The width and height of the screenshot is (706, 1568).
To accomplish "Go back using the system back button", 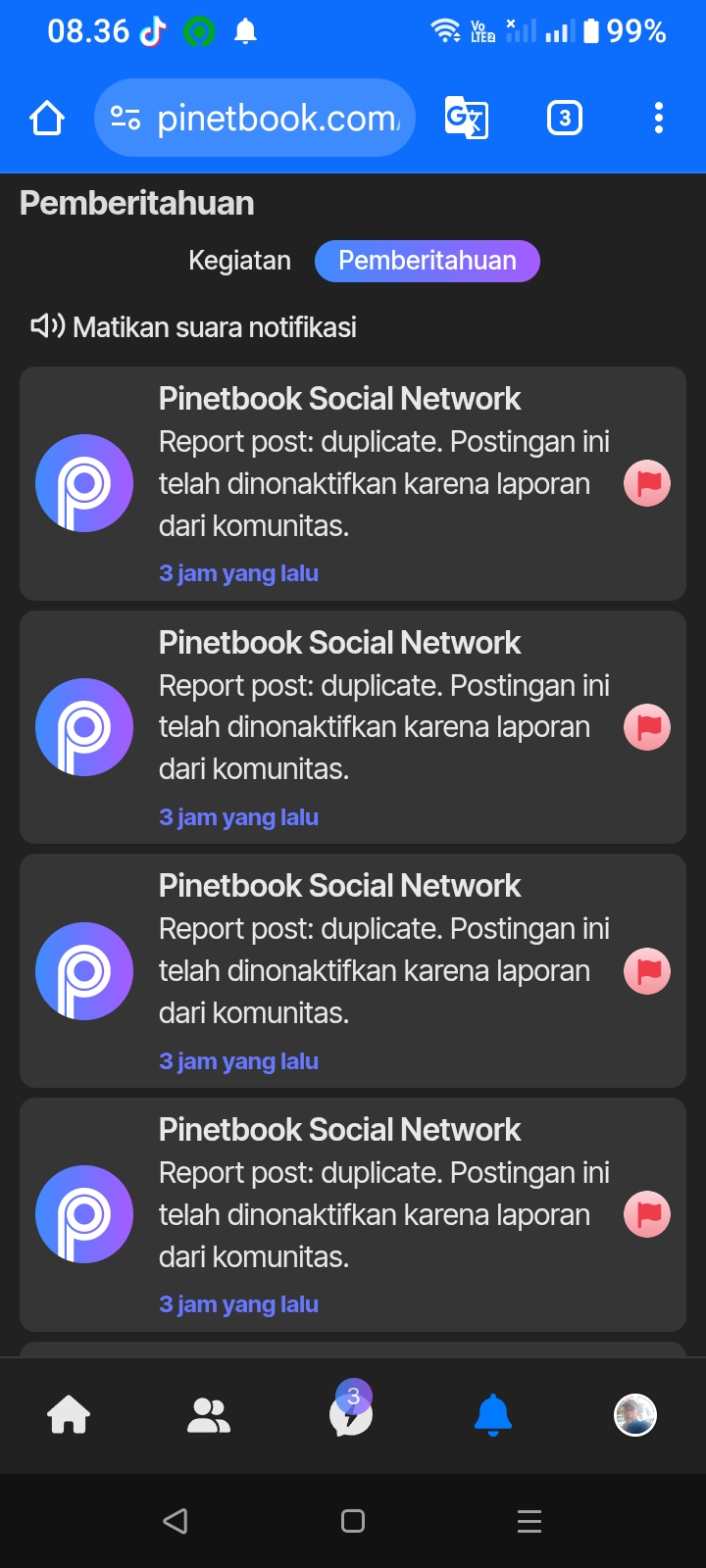I will pos(176,1521).
